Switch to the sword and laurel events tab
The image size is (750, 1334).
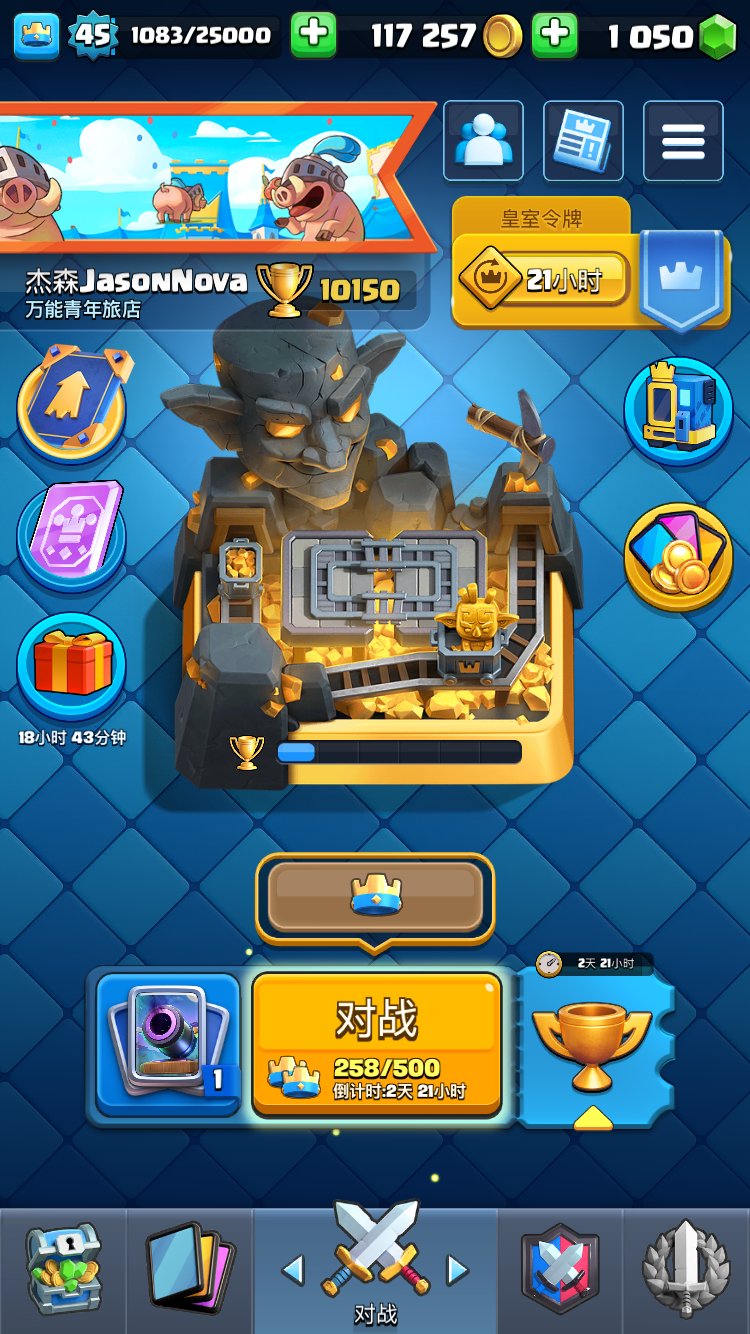tap(686, 1268)
